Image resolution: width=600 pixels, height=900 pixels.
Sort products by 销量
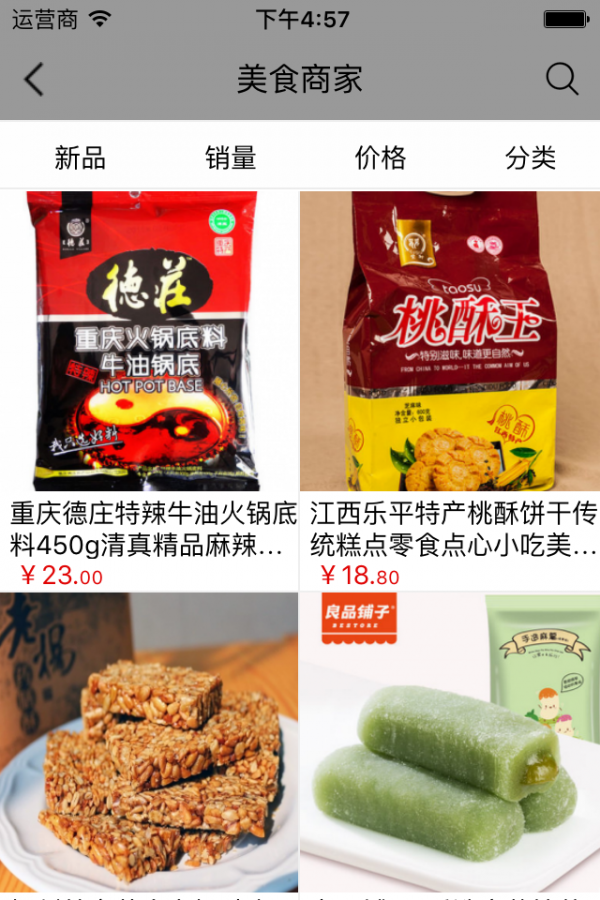click(x=231, y=157)
